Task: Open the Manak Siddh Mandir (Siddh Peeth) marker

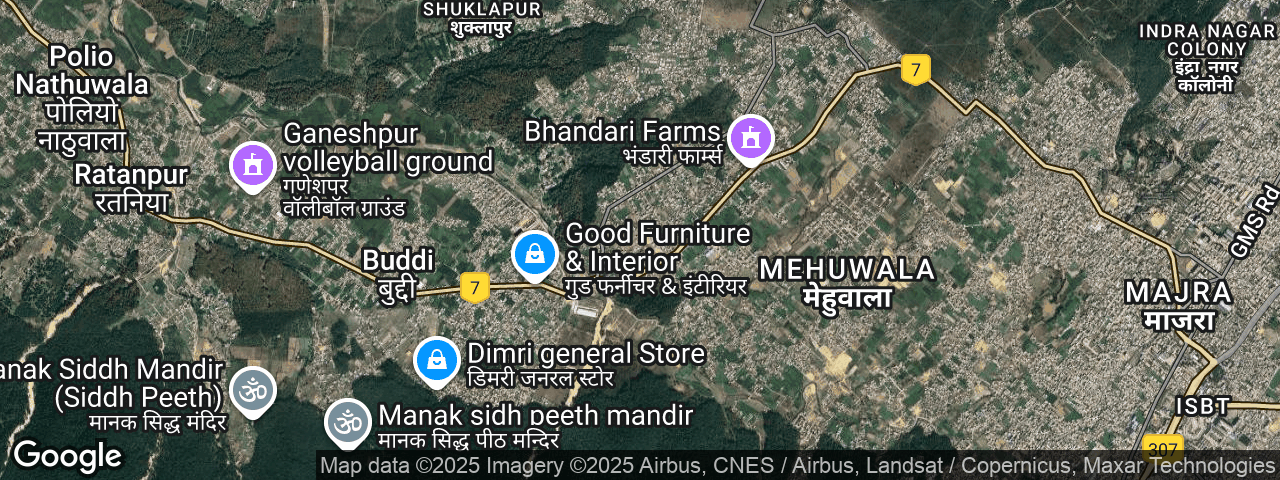Action: pos(252,391)
